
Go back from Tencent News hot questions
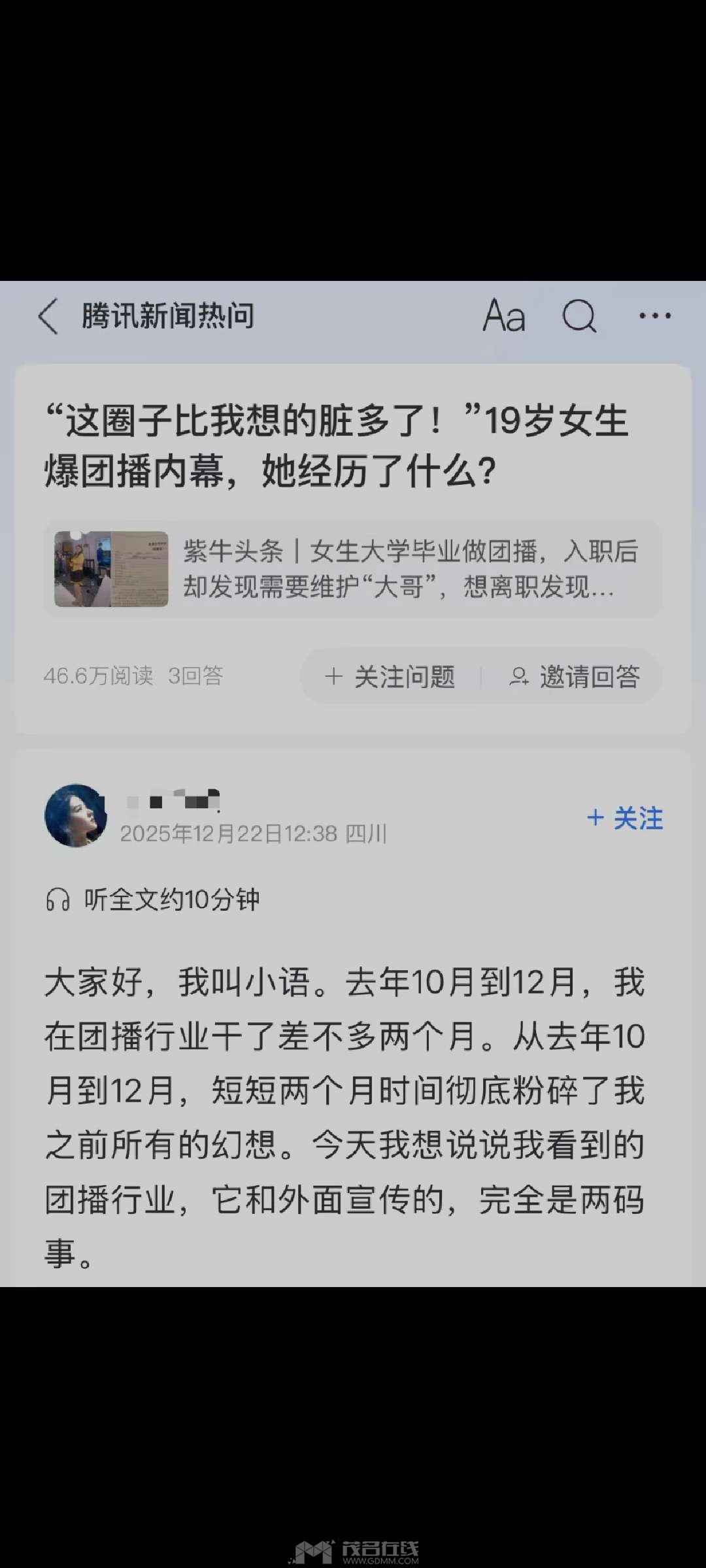(x=48, y=316)
